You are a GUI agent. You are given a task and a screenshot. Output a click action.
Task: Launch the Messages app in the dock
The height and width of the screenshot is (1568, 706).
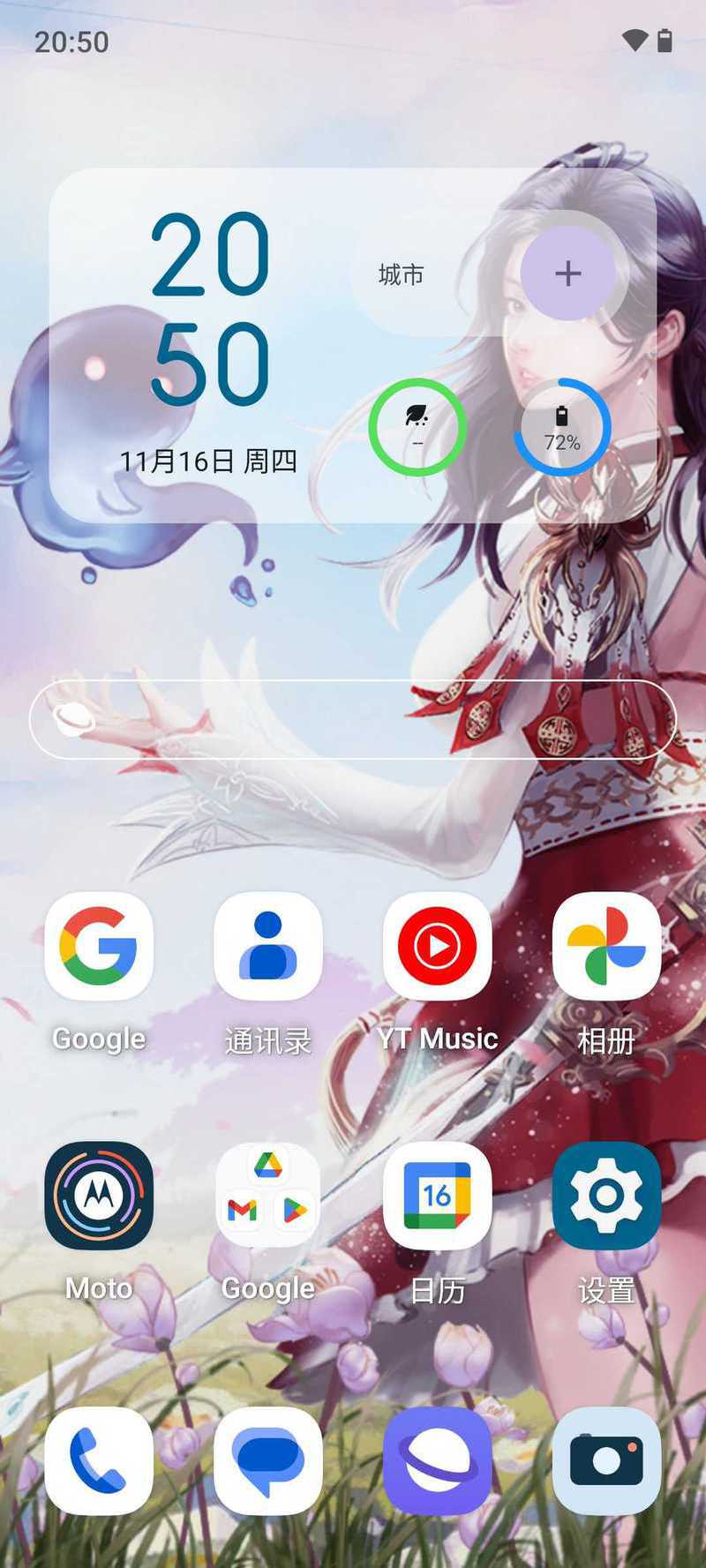point(268,1460)
